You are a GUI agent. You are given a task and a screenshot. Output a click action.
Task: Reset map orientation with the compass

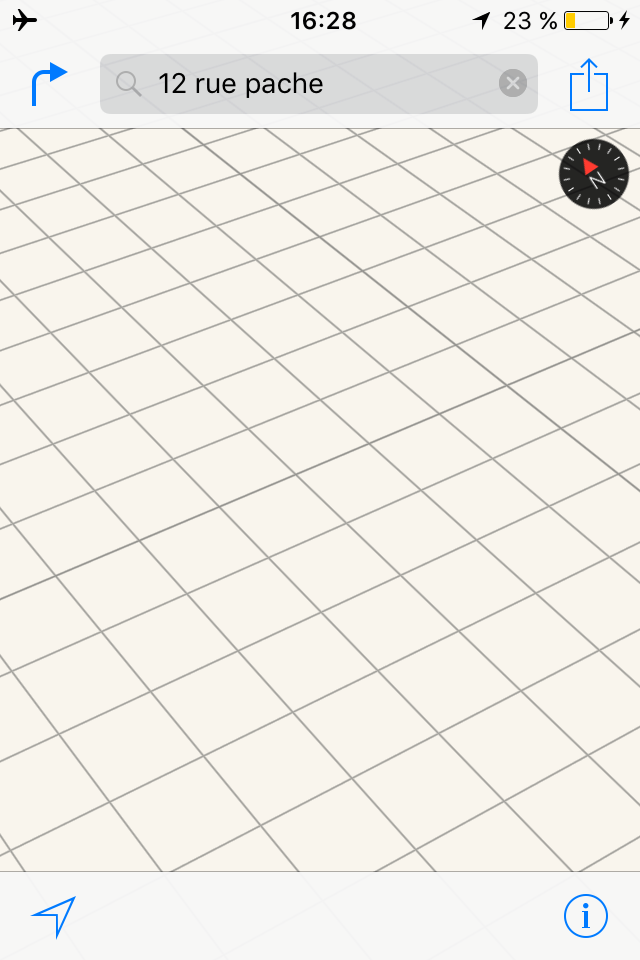click(x=594, y=174)
